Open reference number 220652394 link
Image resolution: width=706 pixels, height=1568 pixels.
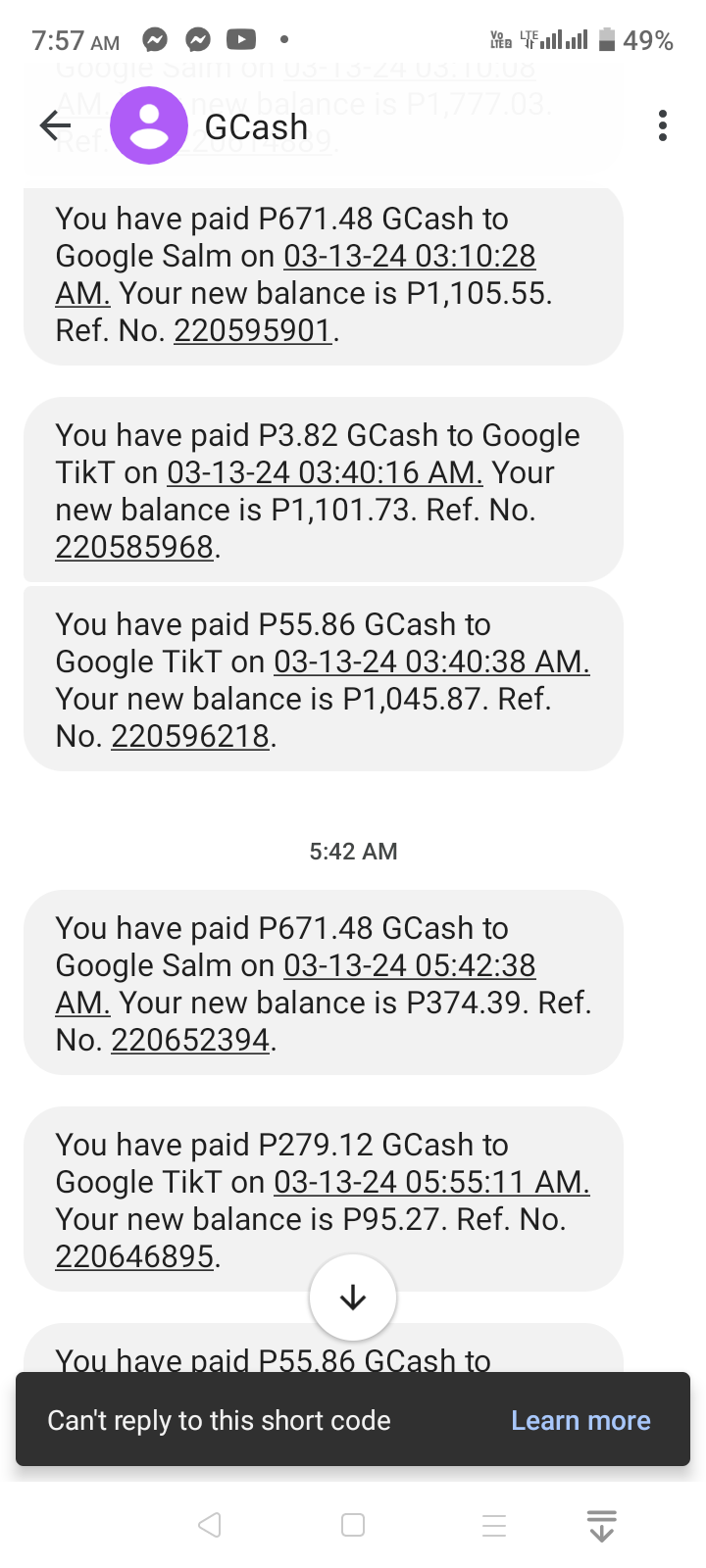(x=190, y=1040)
